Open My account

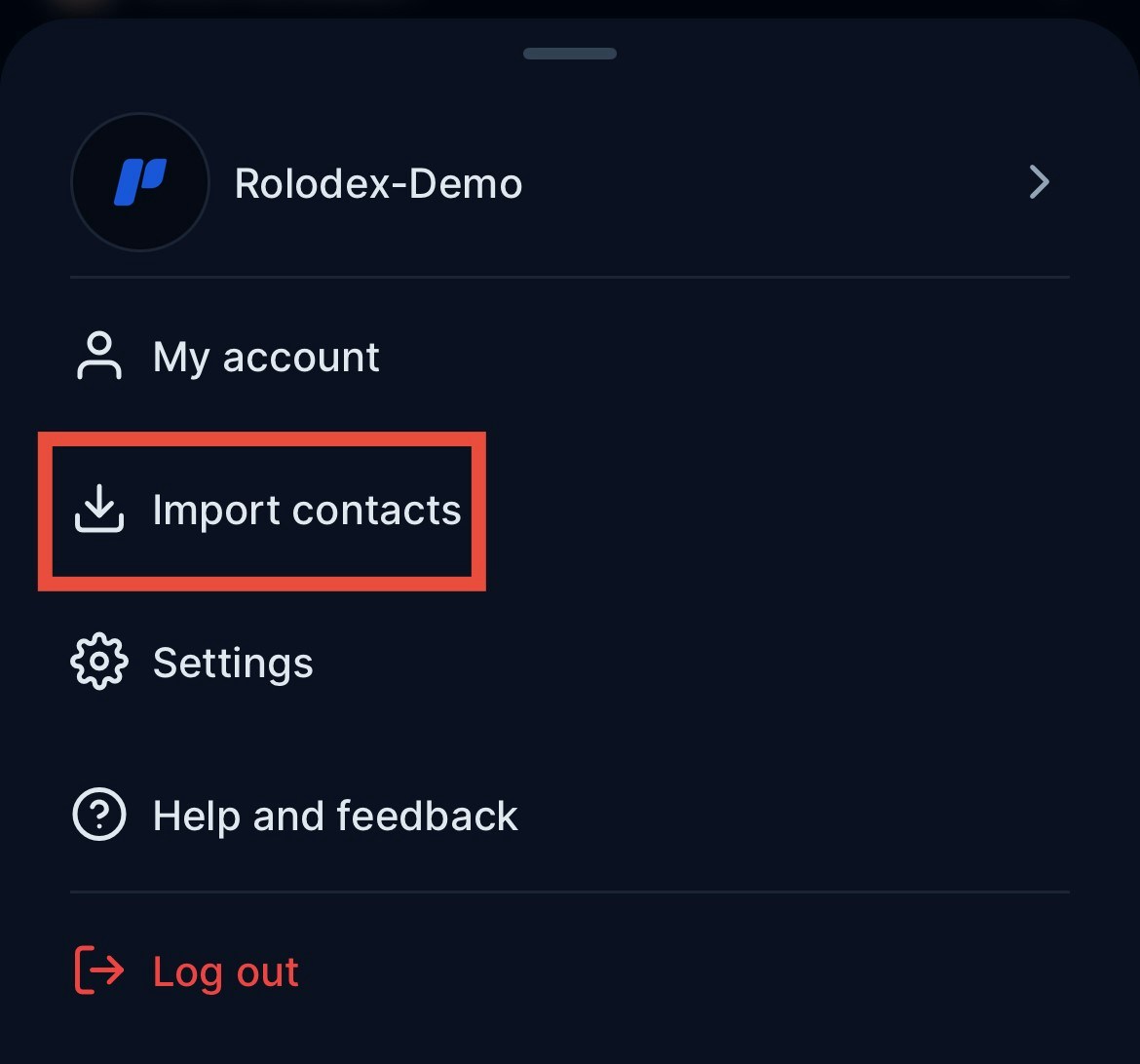265,358
